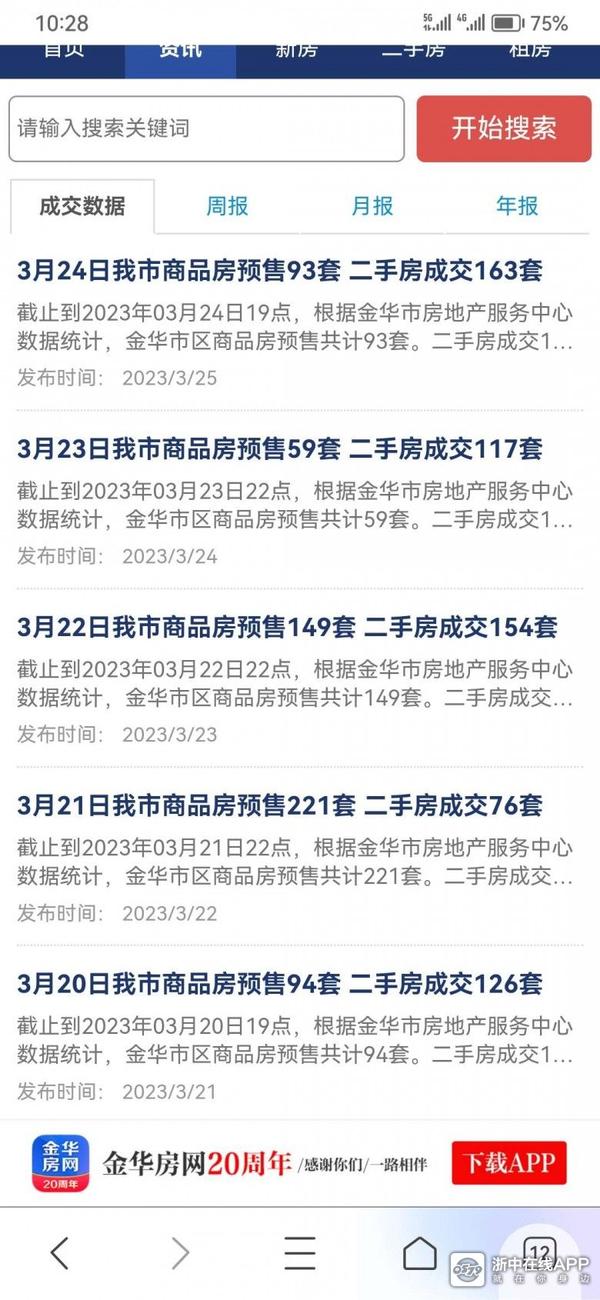Open the 3月21日 商品房预售221套 article
Screen dimensions: 600x1300
(280, 805)
